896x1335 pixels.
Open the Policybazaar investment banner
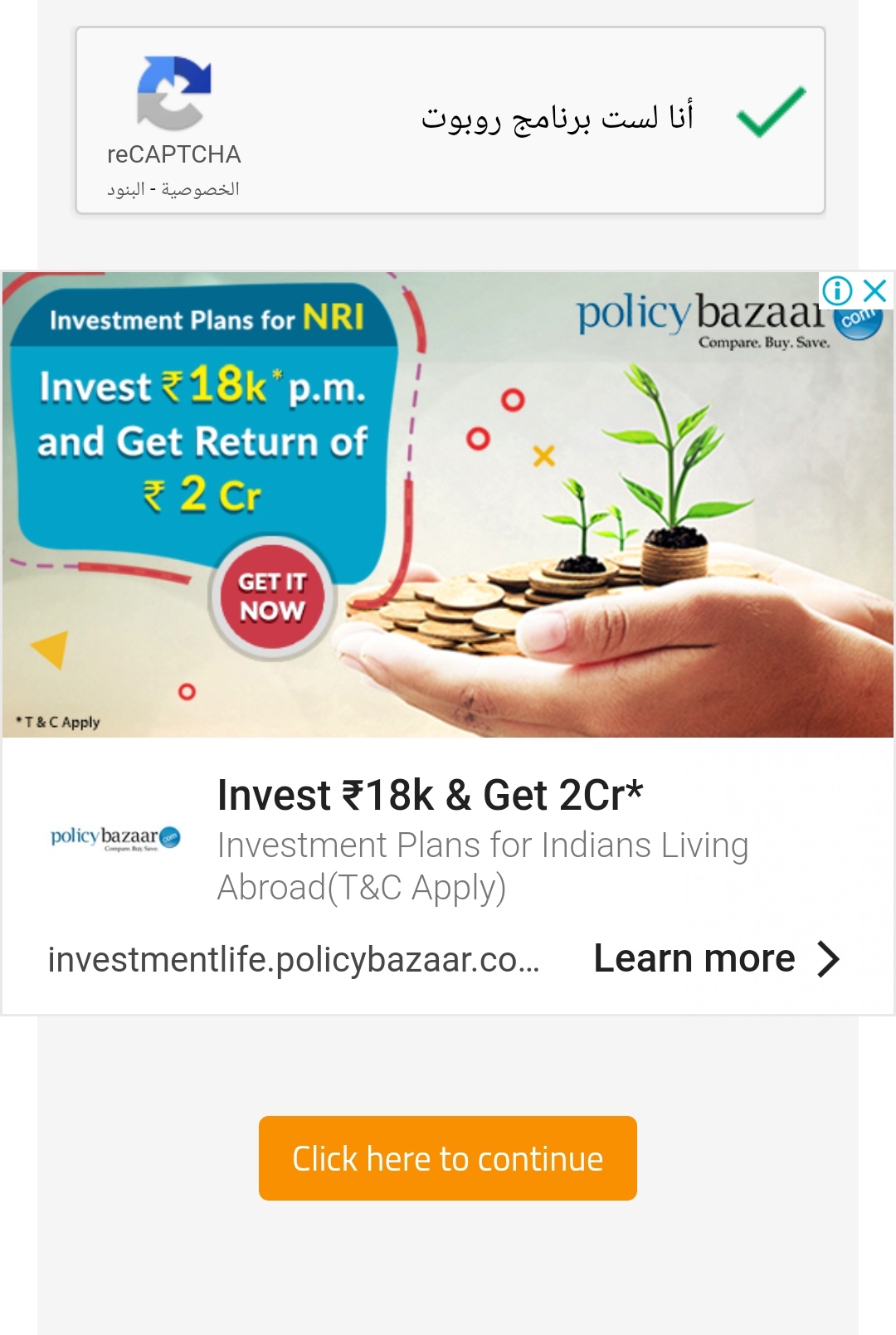pos(448,506)
